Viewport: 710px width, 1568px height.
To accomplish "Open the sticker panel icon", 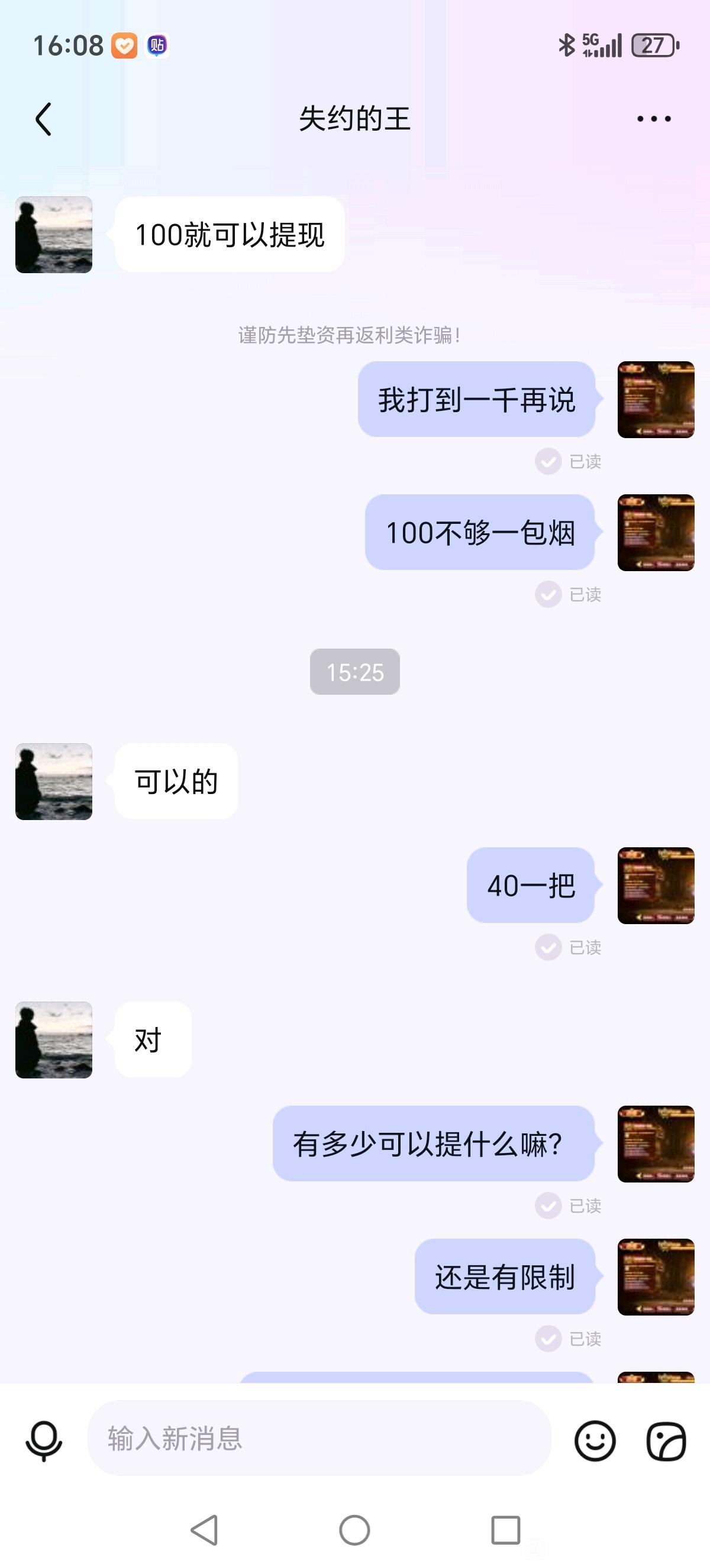I will [x=666, y=1441].
